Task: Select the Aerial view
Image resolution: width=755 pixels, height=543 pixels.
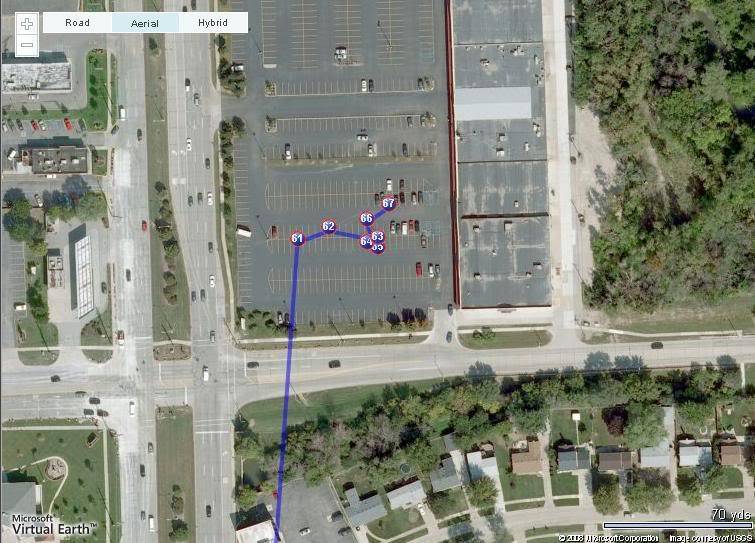Action: tap(145, 22)
